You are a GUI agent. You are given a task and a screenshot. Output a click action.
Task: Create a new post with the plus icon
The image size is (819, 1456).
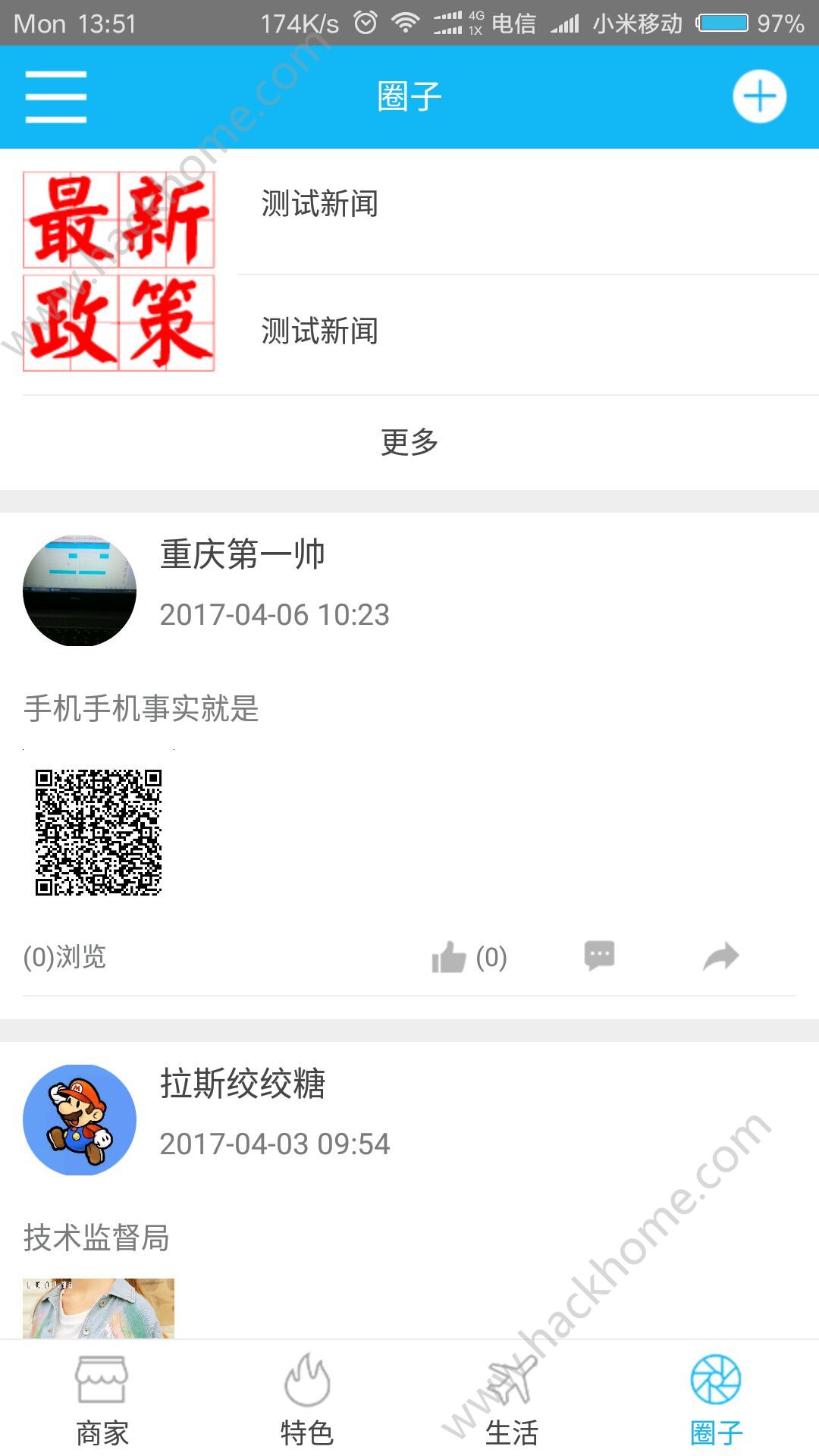[759, 97]
